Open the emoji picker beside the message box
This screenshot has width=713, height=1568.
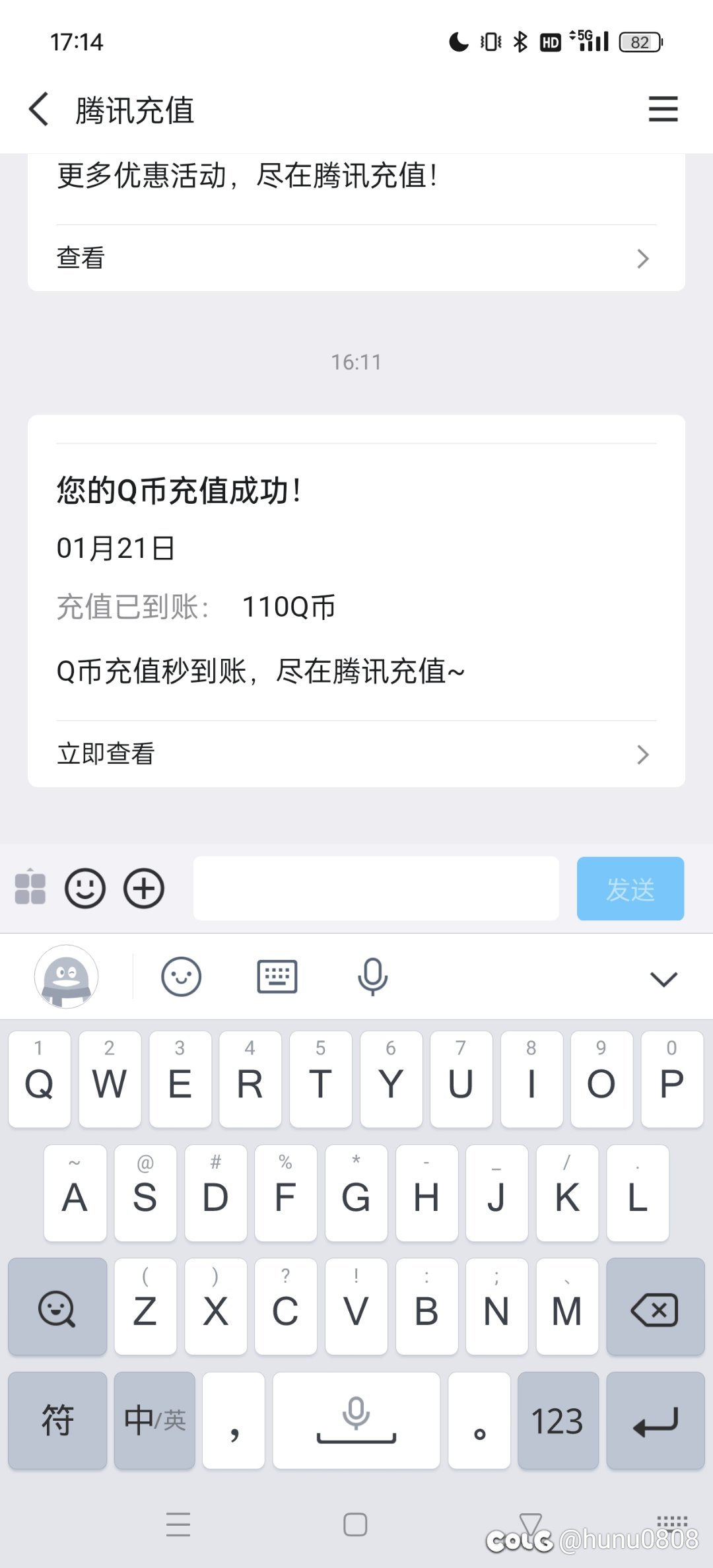85,888
